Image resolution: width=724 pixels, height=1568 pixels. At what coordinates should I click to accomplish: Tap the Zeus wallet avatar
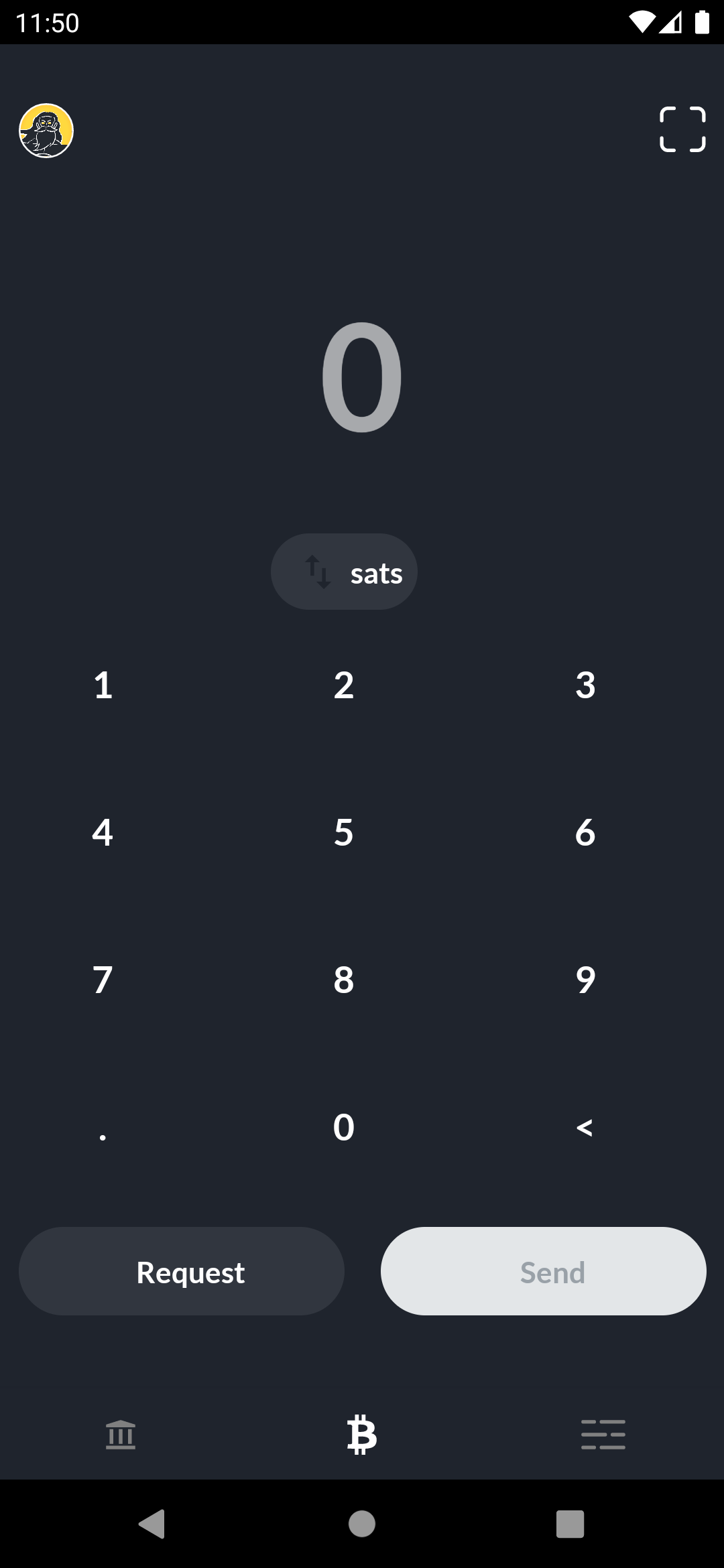(45, 130)
